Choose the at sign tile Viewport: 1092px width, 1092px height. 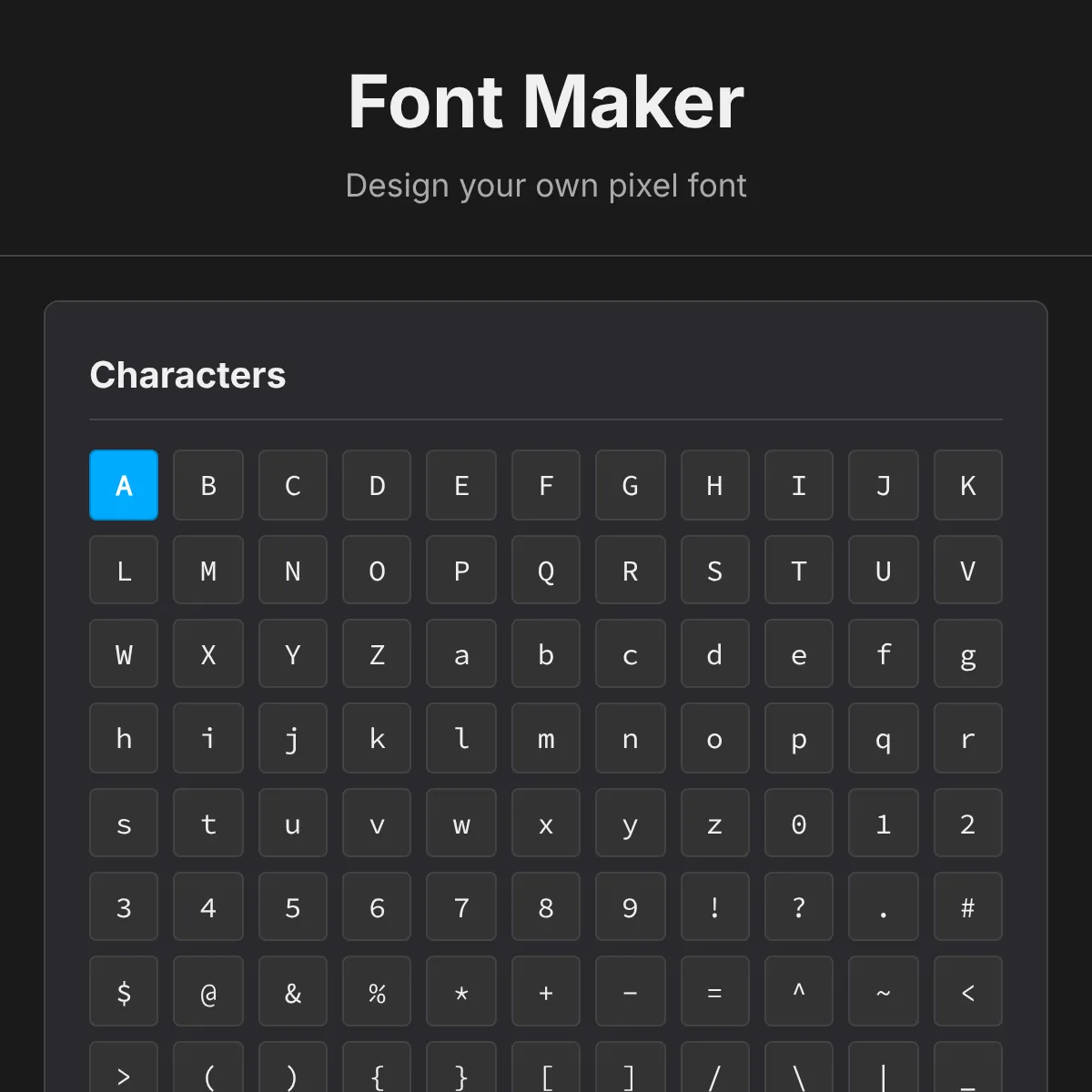[x=208, y=991]
